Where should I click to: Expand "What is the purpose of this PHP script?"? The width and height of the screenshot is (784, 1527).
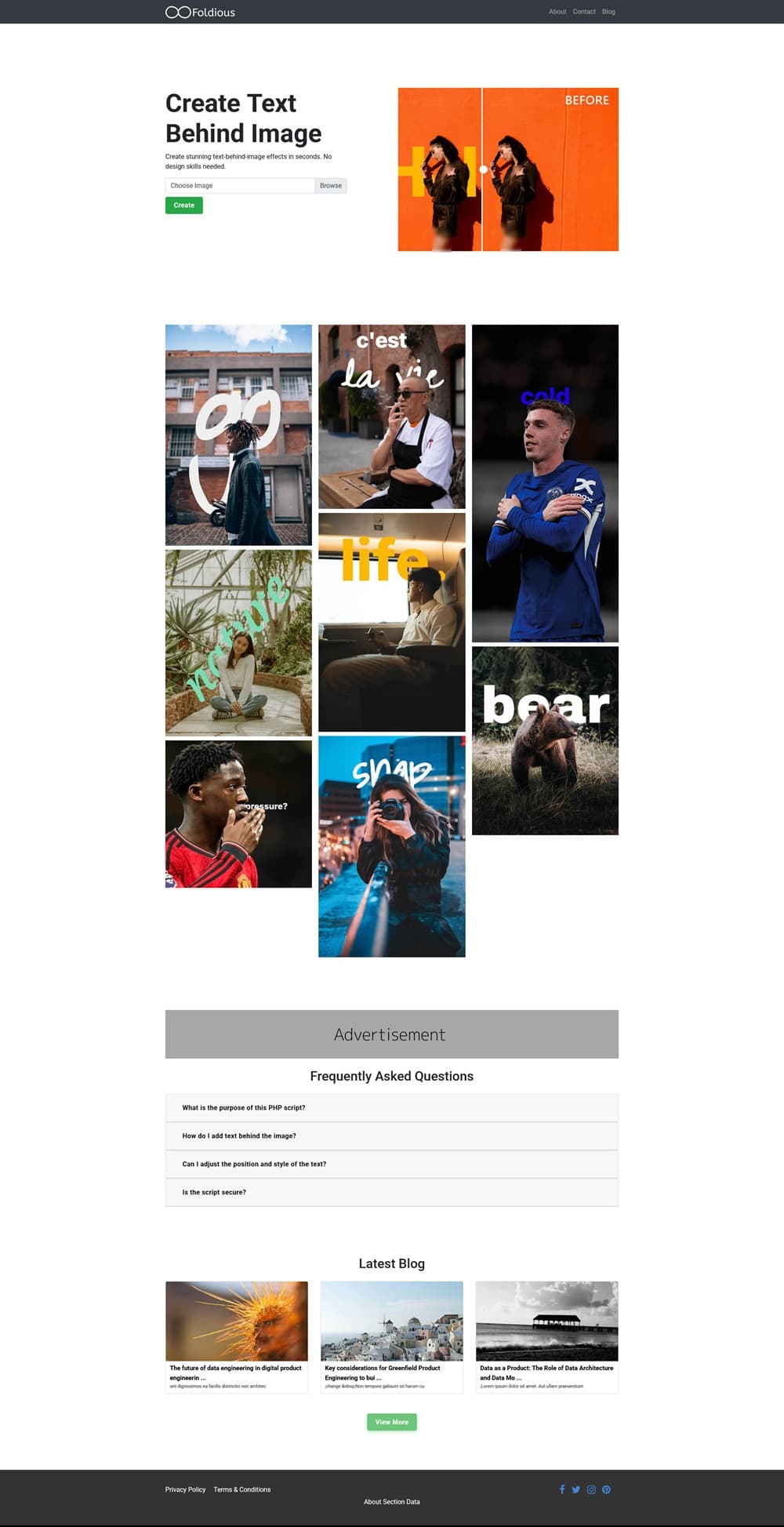click(x=392, y=1107)
